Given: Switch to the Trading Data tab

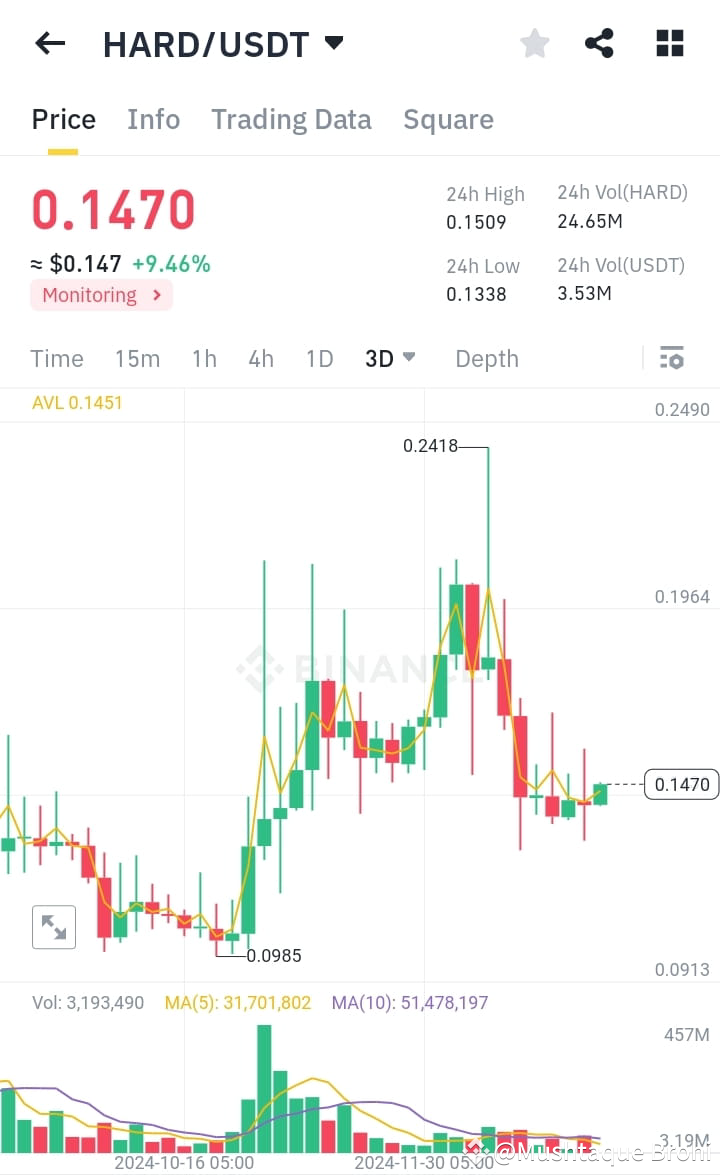Looking at the screenshot, I should (x=291, y=119).
